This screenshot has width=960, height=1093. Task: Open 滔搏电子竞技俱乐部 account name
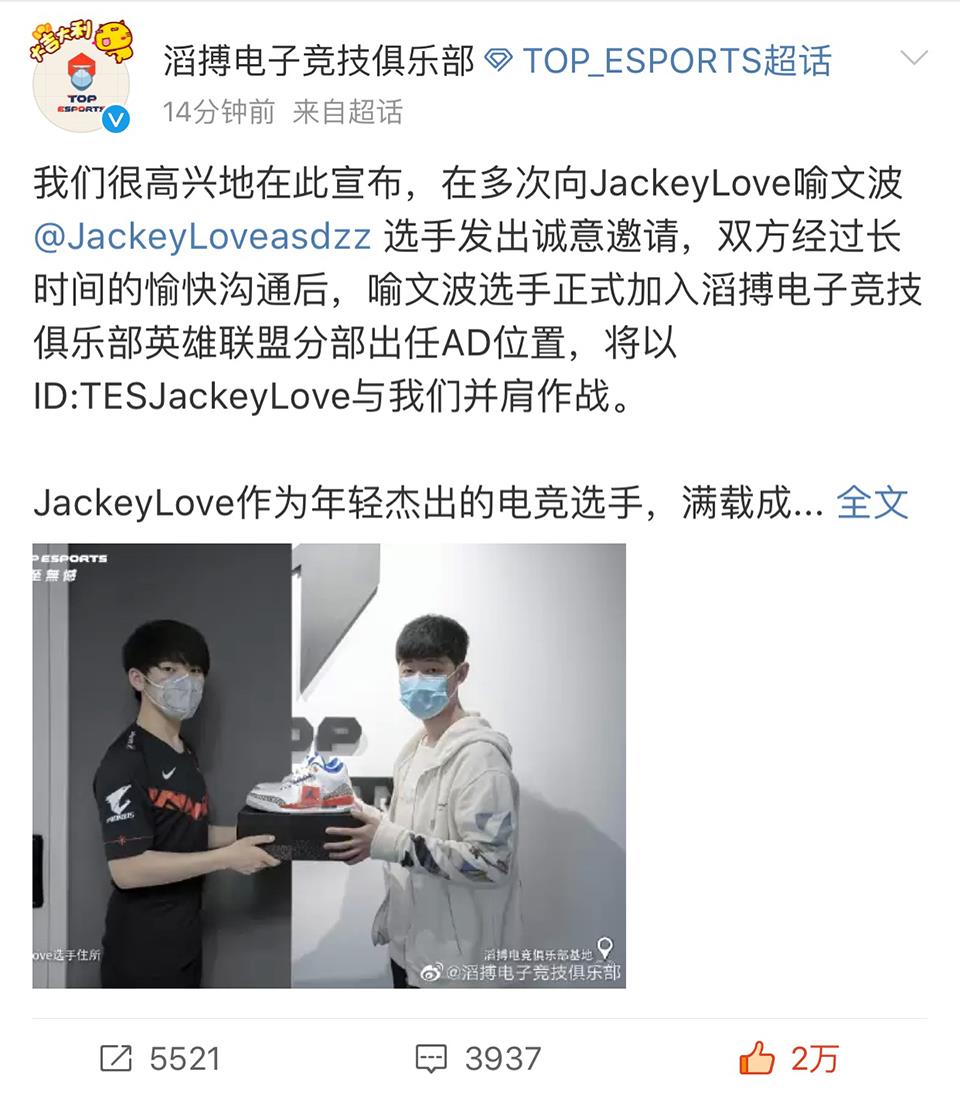point(318,61)
